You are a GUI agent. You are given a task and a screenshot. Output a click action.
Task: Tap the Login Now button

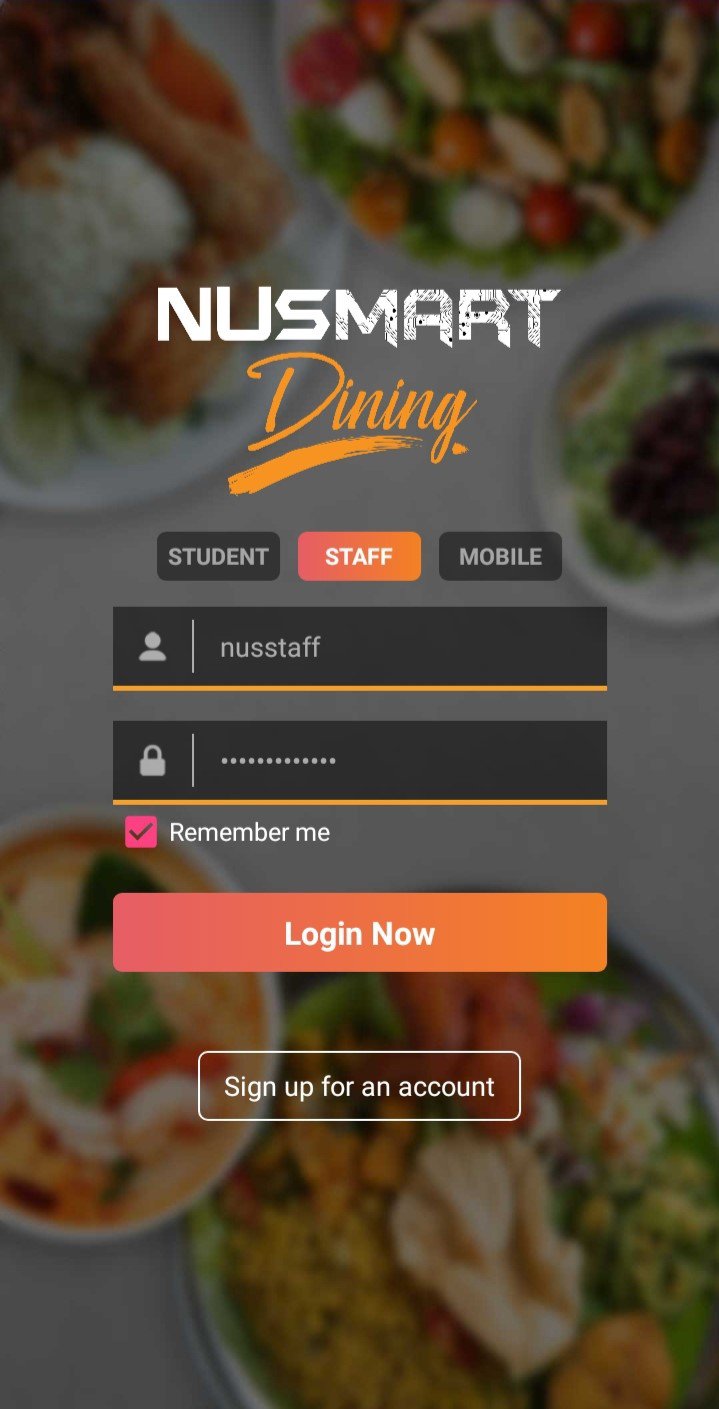click(360, 933)
